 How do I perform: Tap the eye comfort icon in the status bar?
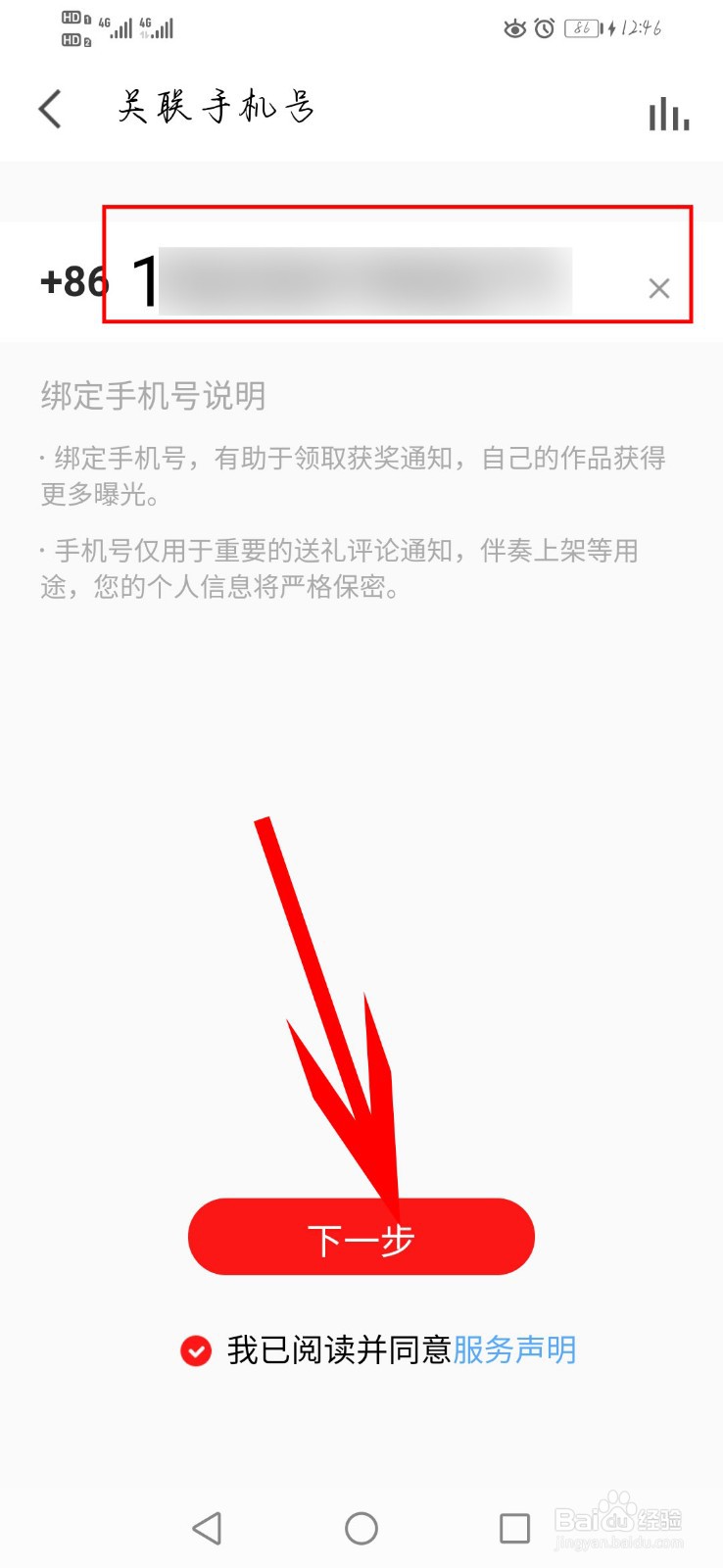513,28
